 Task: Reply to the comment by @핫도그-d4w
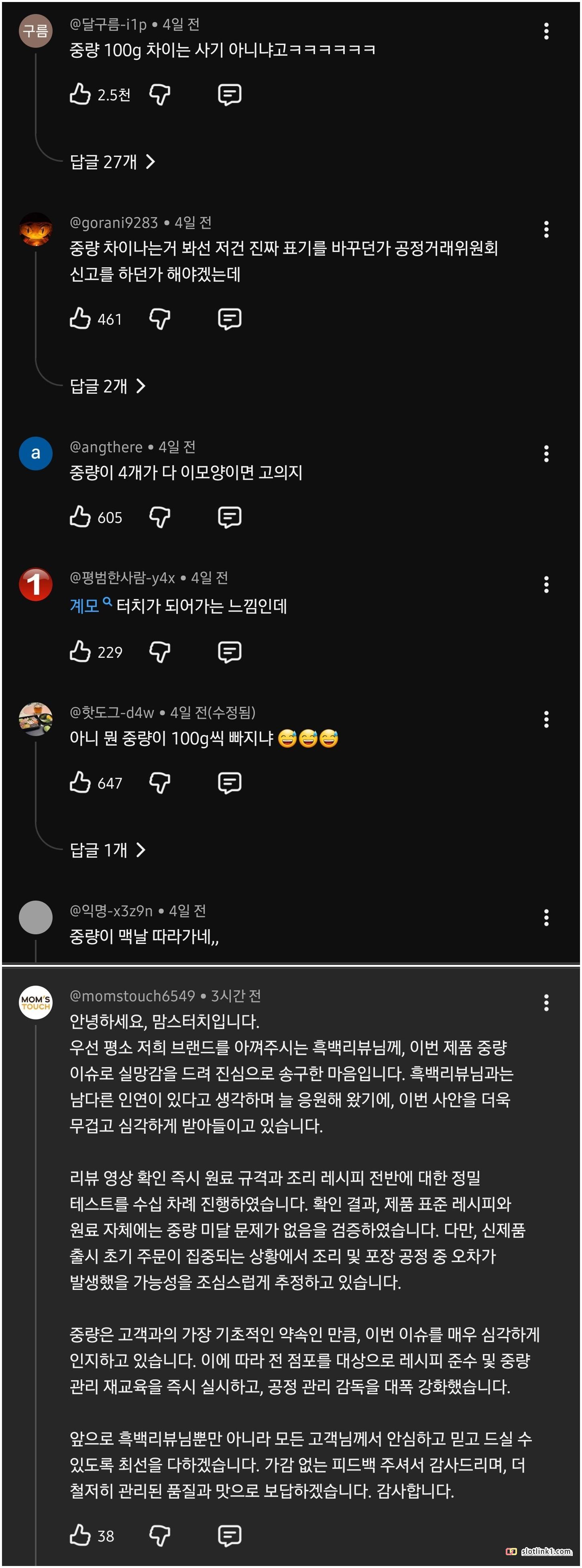pos(230,783)
